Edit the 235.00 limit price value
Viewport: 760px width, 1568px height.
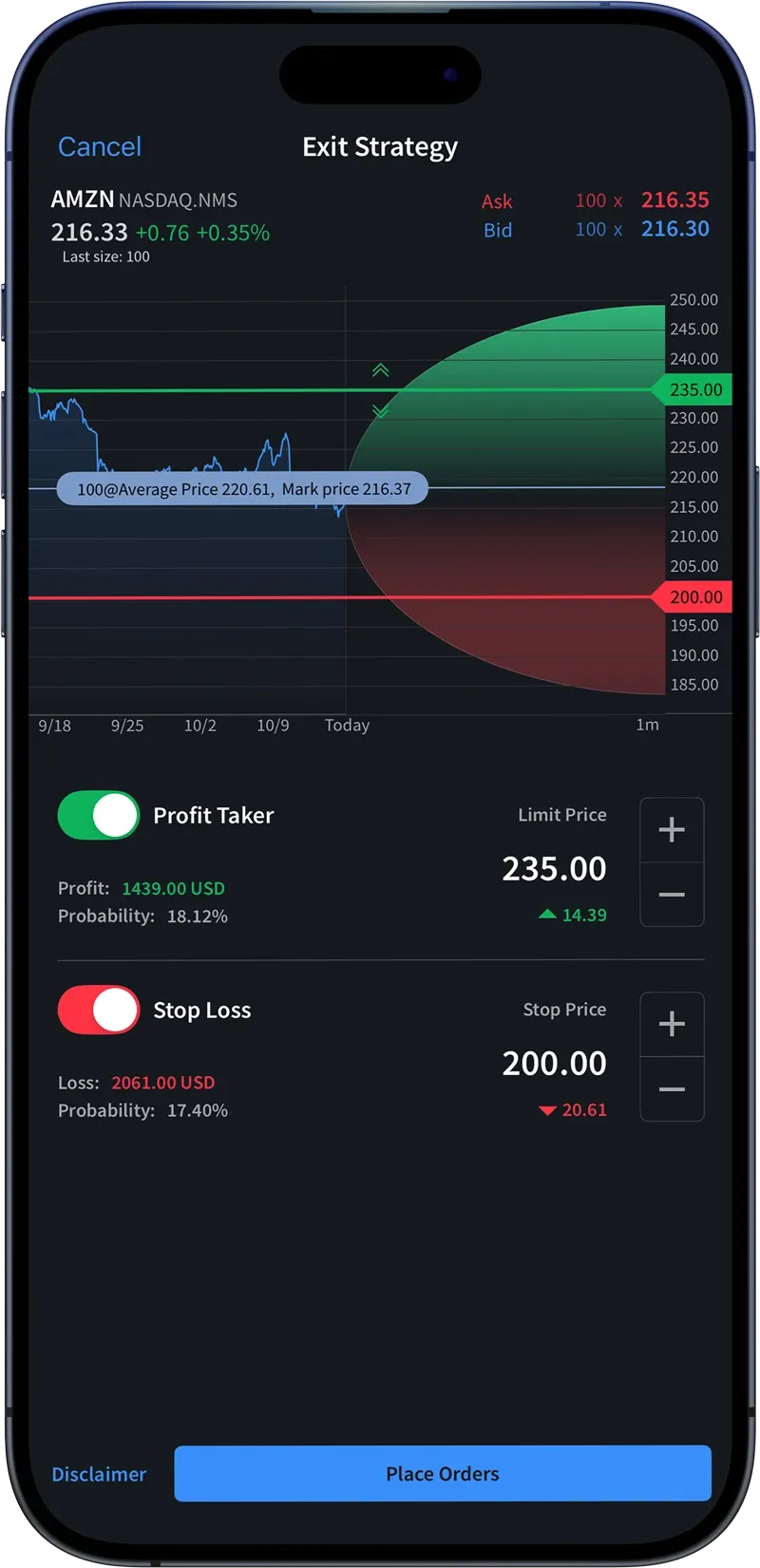point(554,868)
